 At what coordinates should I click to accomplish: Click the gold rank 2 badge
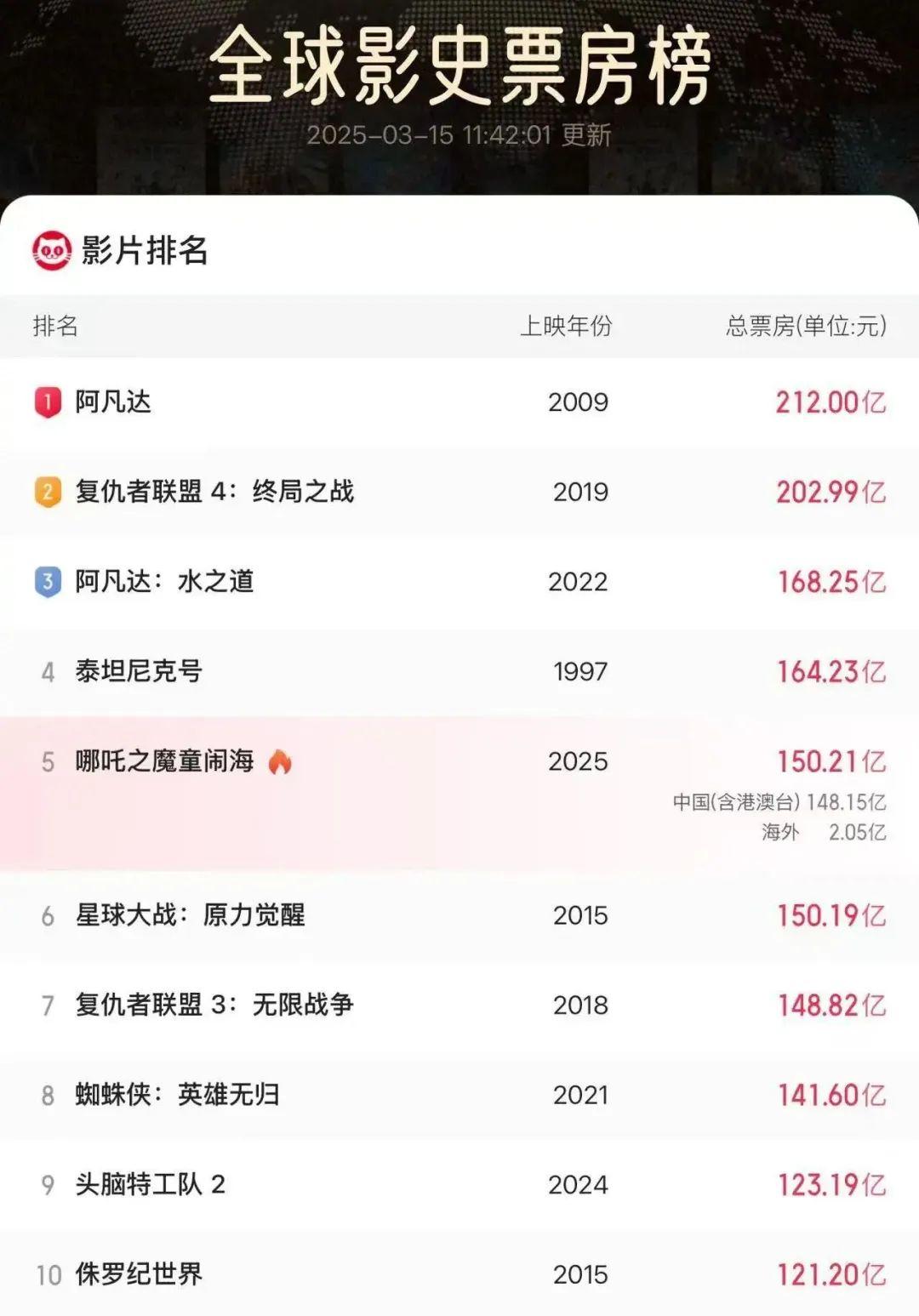point(47,492)
